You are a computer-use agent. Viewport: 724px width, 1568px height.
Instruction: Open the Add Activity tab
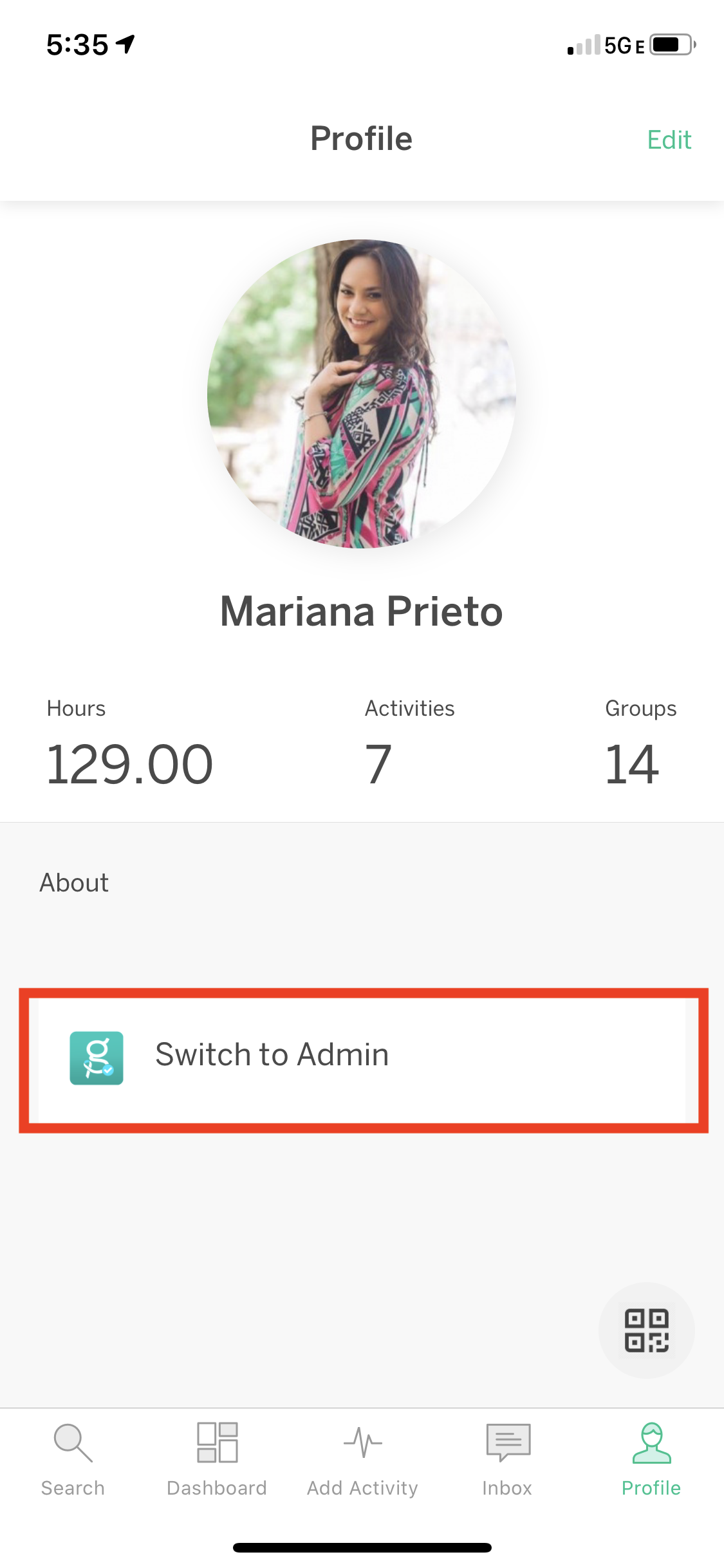[362, 1459]
